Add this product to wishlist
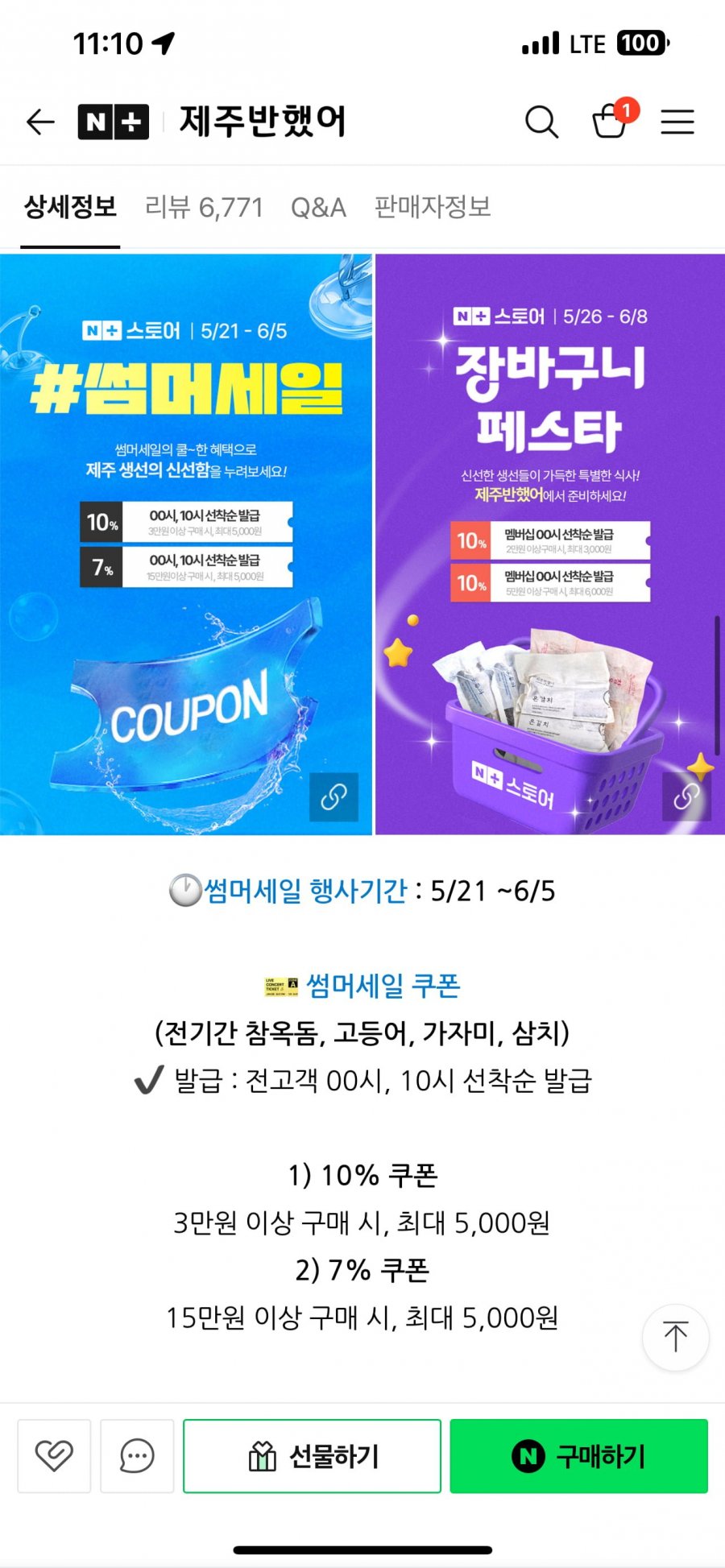 54,1456
